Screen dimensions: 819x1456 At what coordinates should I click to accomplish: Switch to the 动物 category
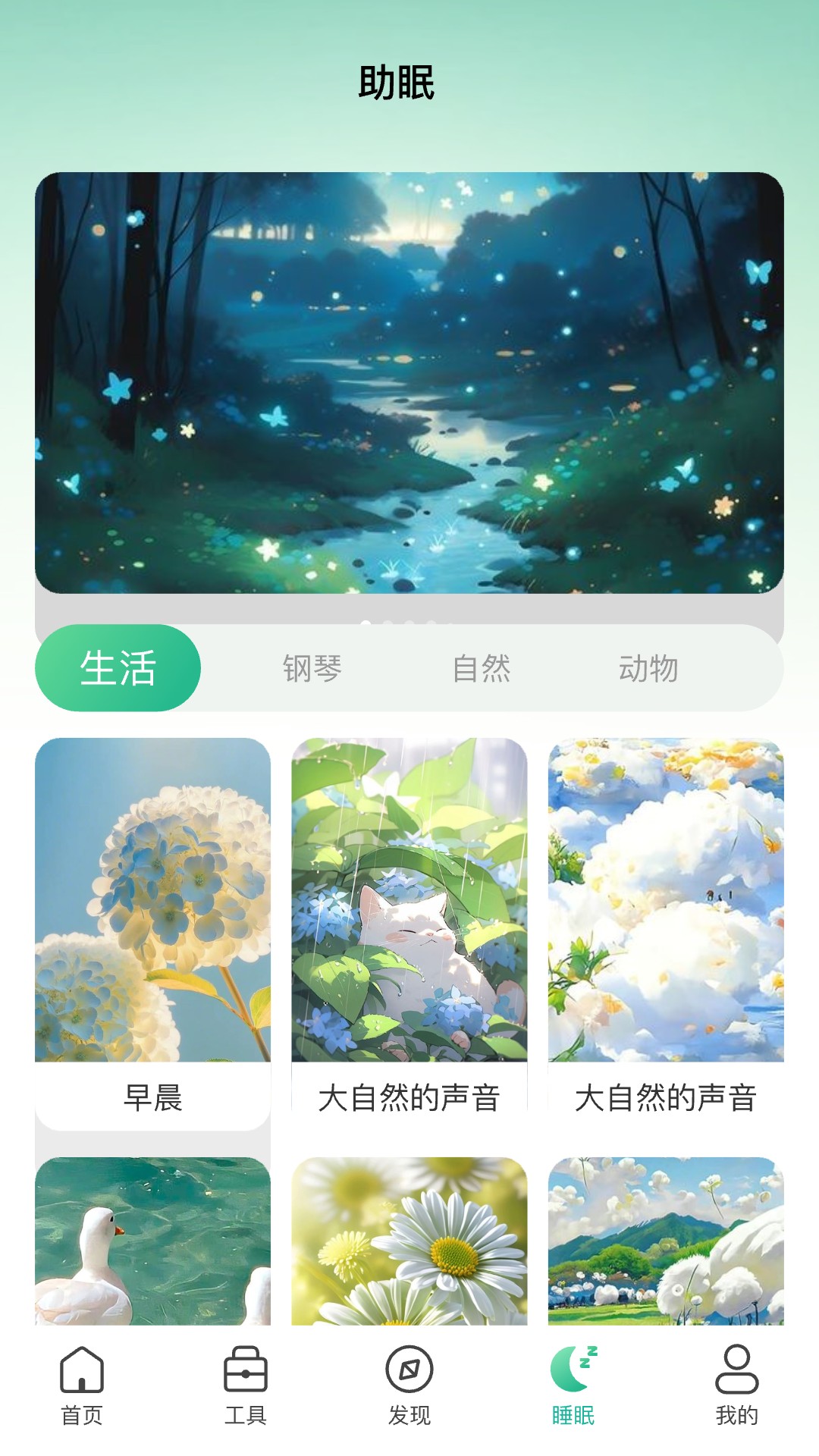pos(648,668)
